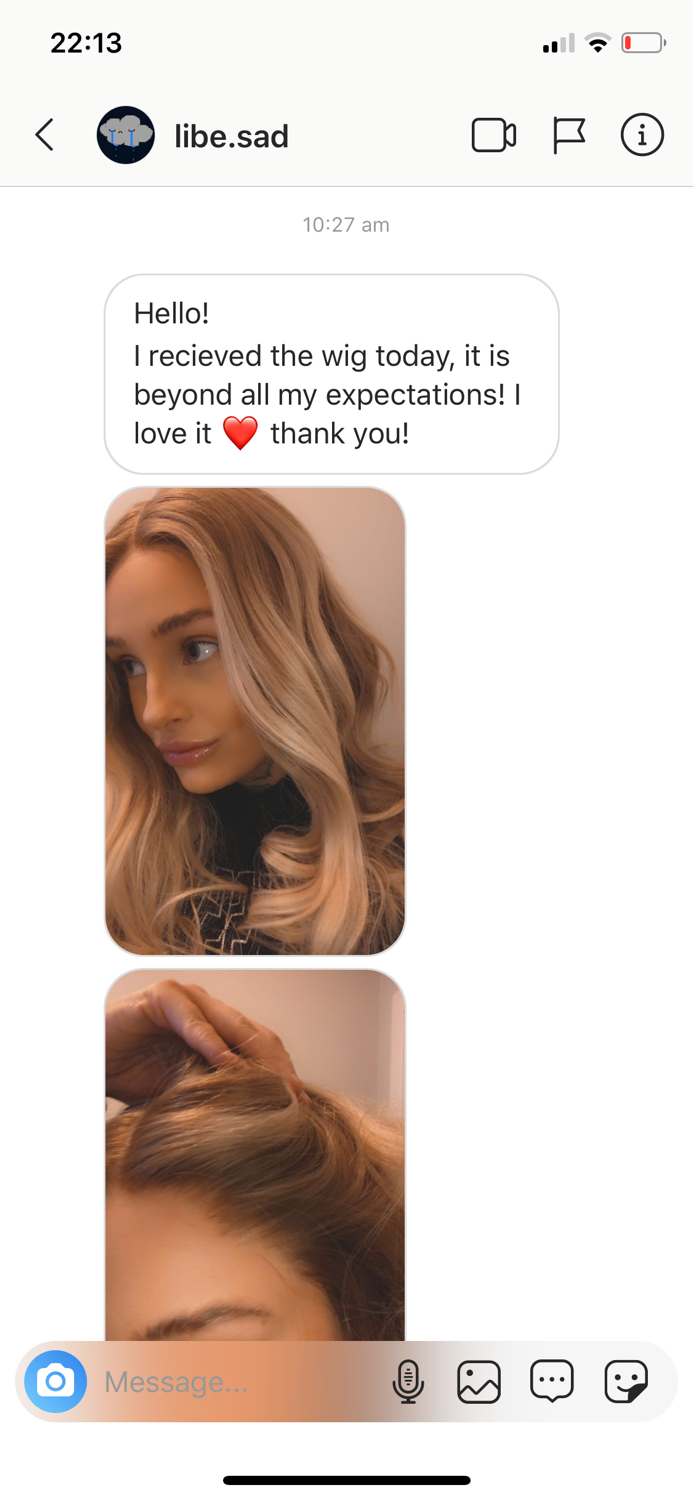Record a voice message with the microphone

[x=408, y=1381]
